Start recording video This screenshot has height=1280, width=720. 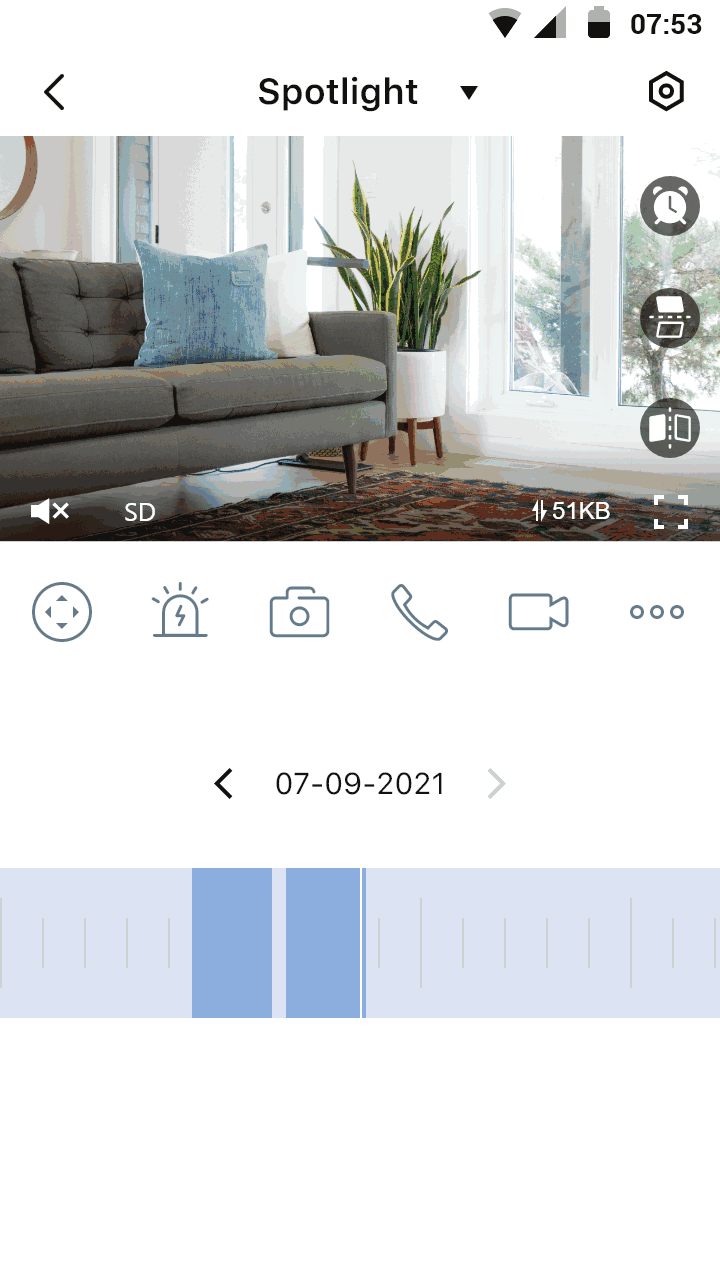pyautogui.click(x=538, y=611)
